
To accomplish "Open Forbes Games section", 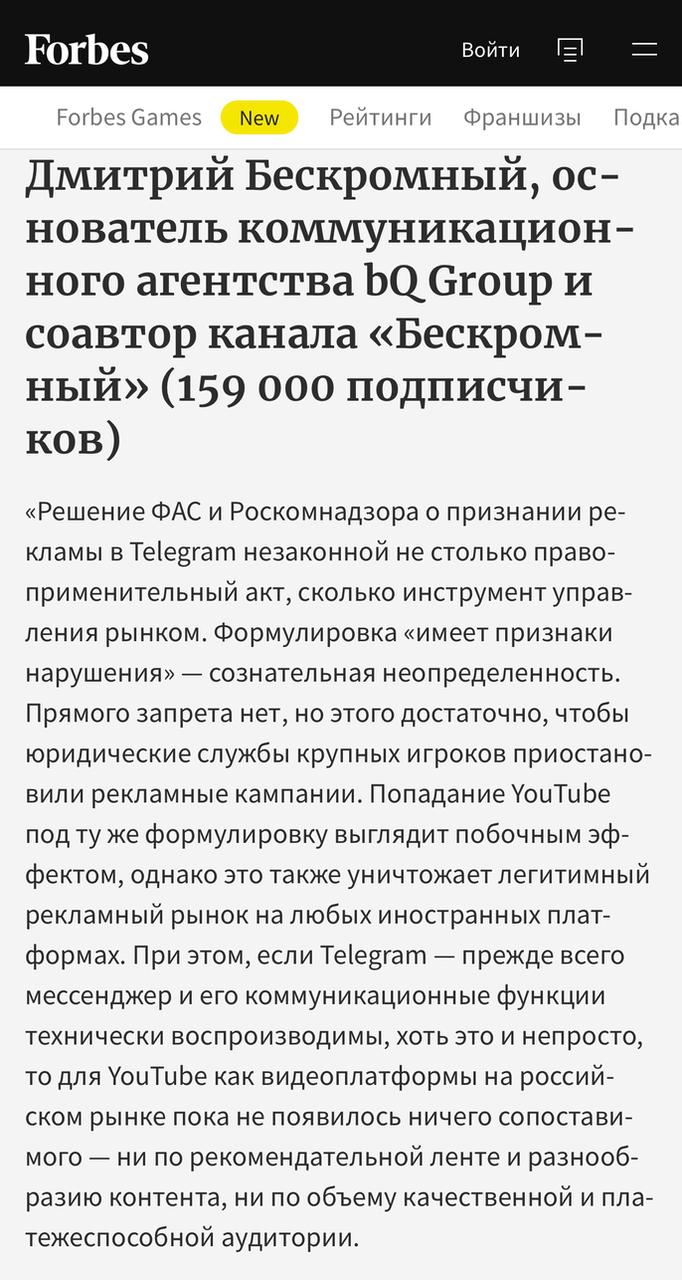I will (129, 117).
